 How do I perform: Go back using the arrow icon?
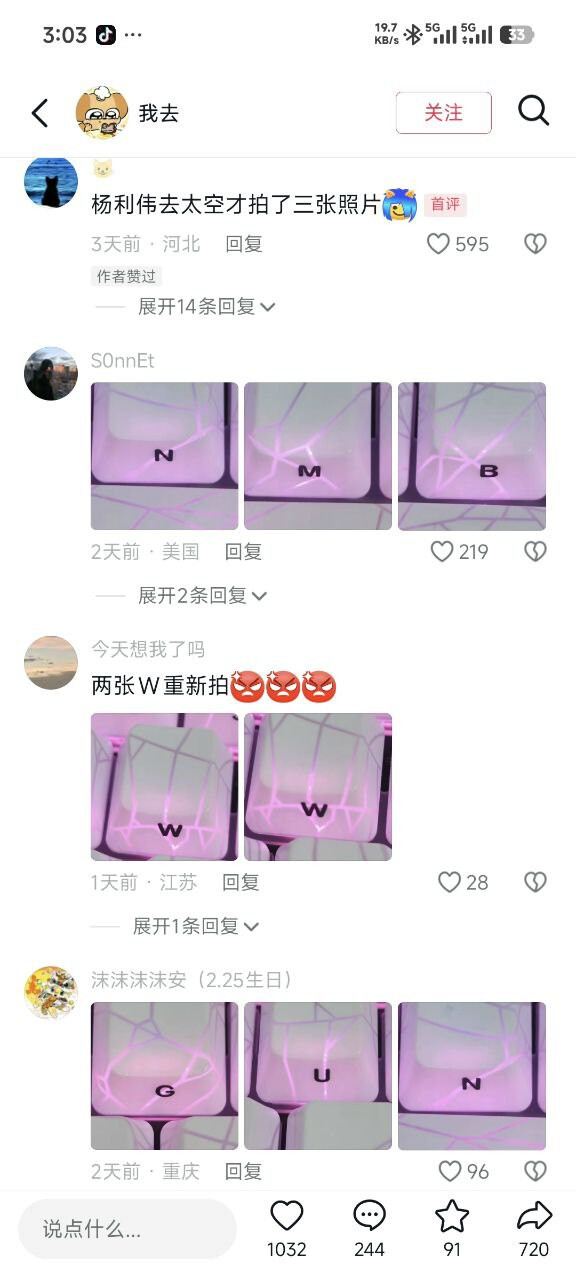pos(40,113)
